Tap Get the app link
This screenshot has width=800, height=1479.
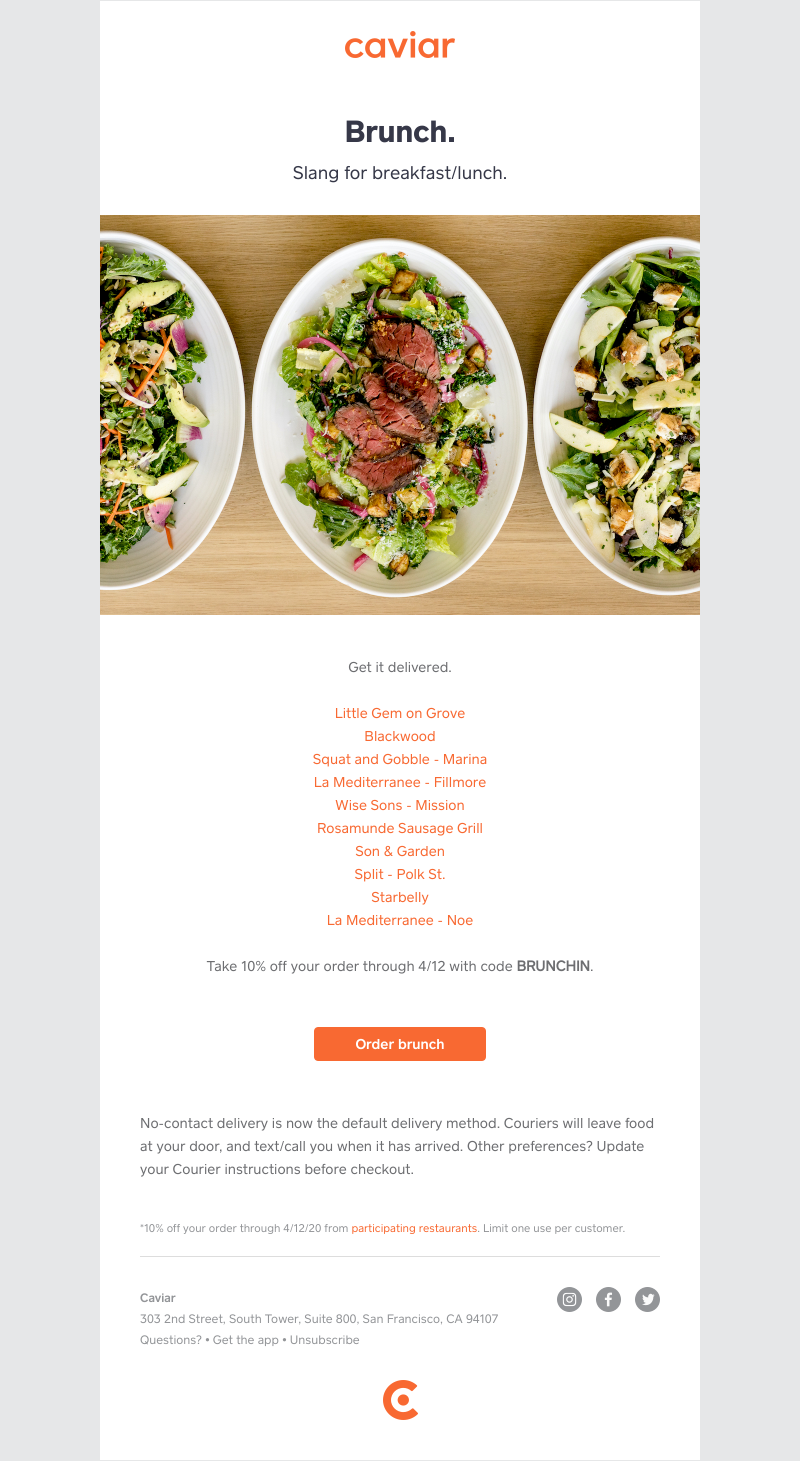coord(245,1340)
